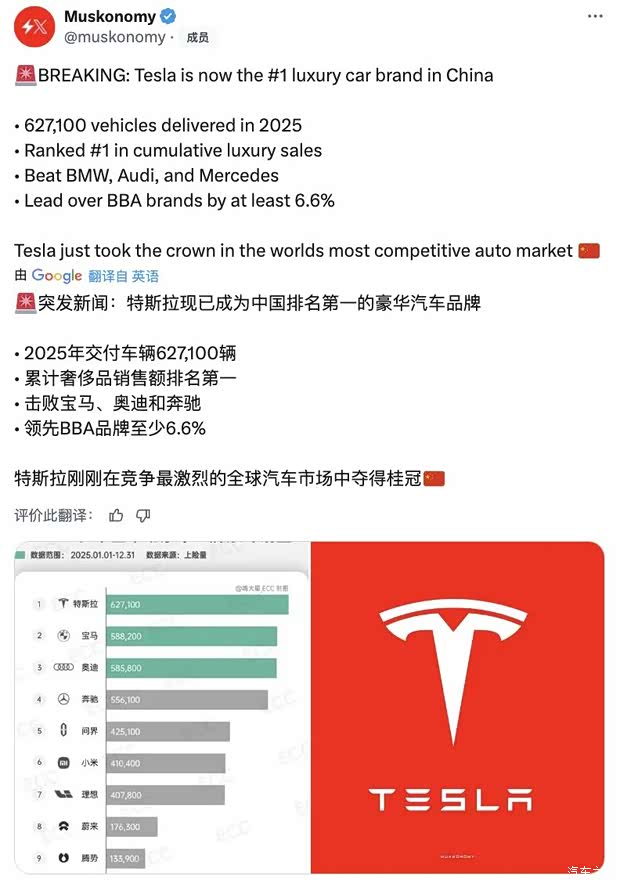Rate the translation thumbs down
The image size is (620, 883).
pos(143,515)
